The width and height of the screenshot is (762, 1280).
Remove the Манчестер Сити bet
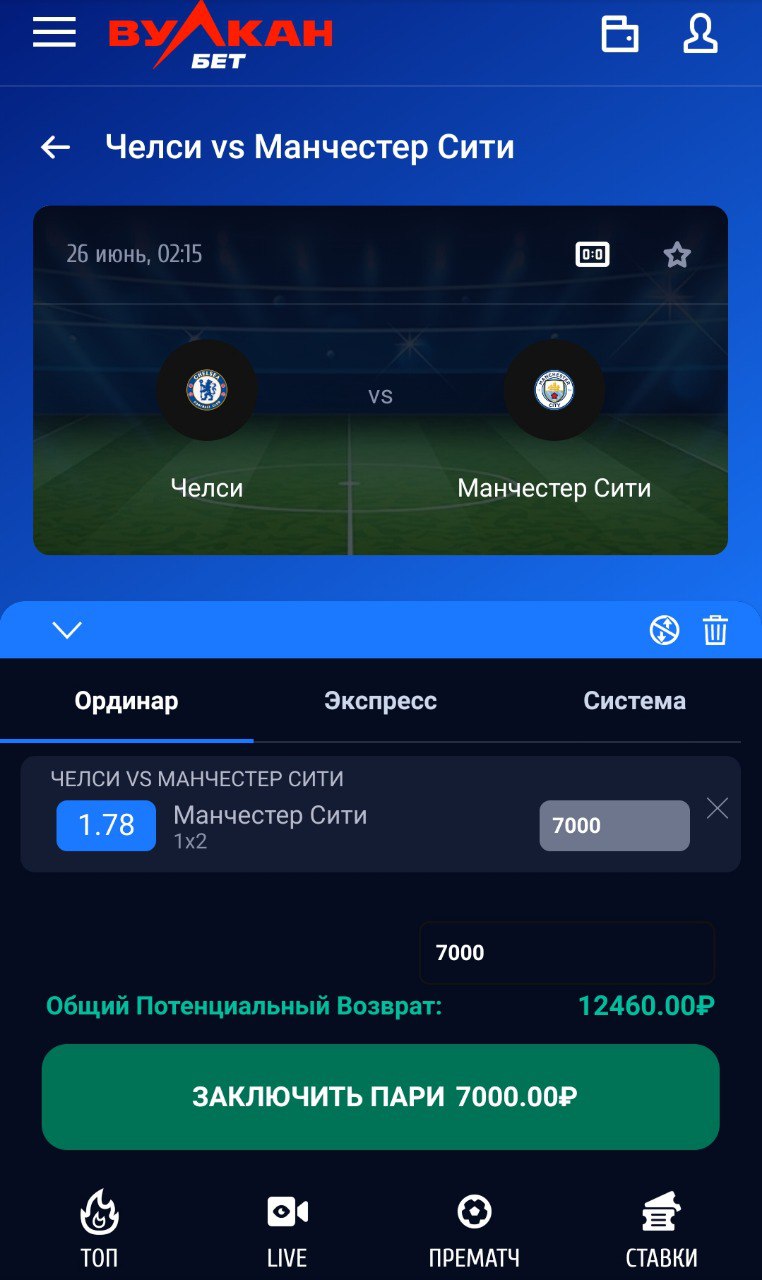pyautogui.click(x=717, y=809)
